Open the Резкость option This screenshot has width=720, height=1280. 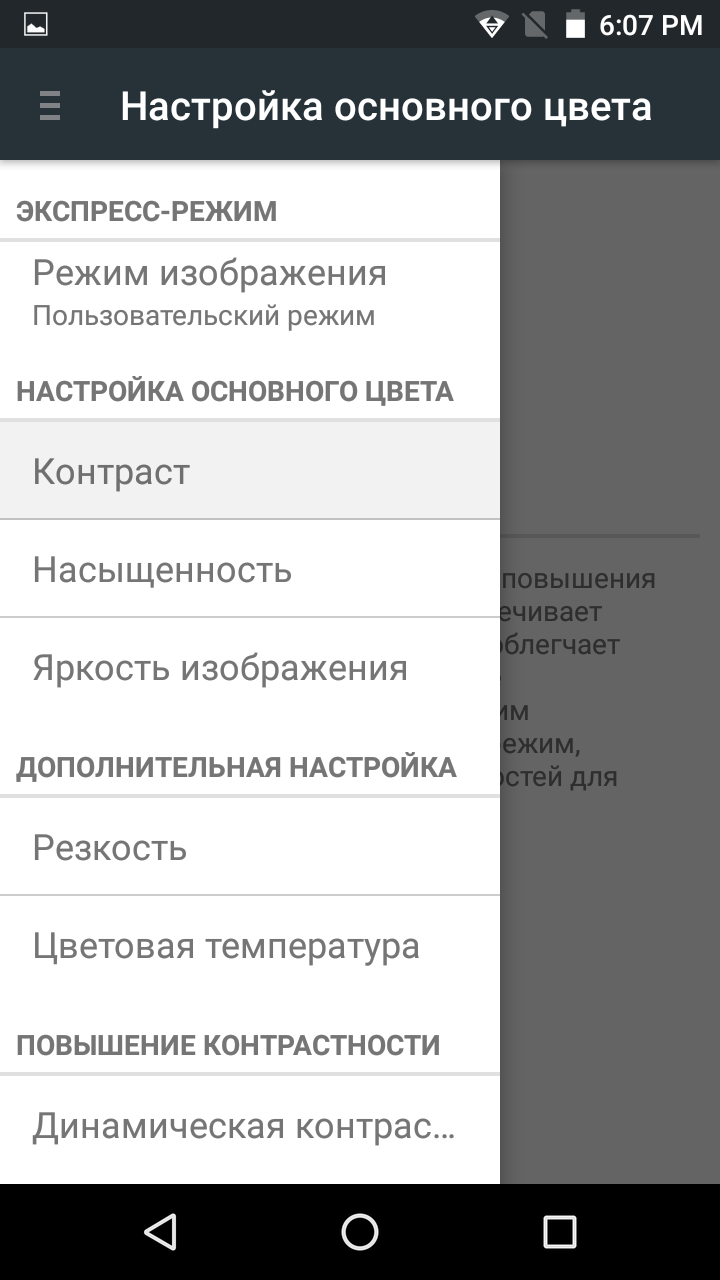(x=250, y=847)
